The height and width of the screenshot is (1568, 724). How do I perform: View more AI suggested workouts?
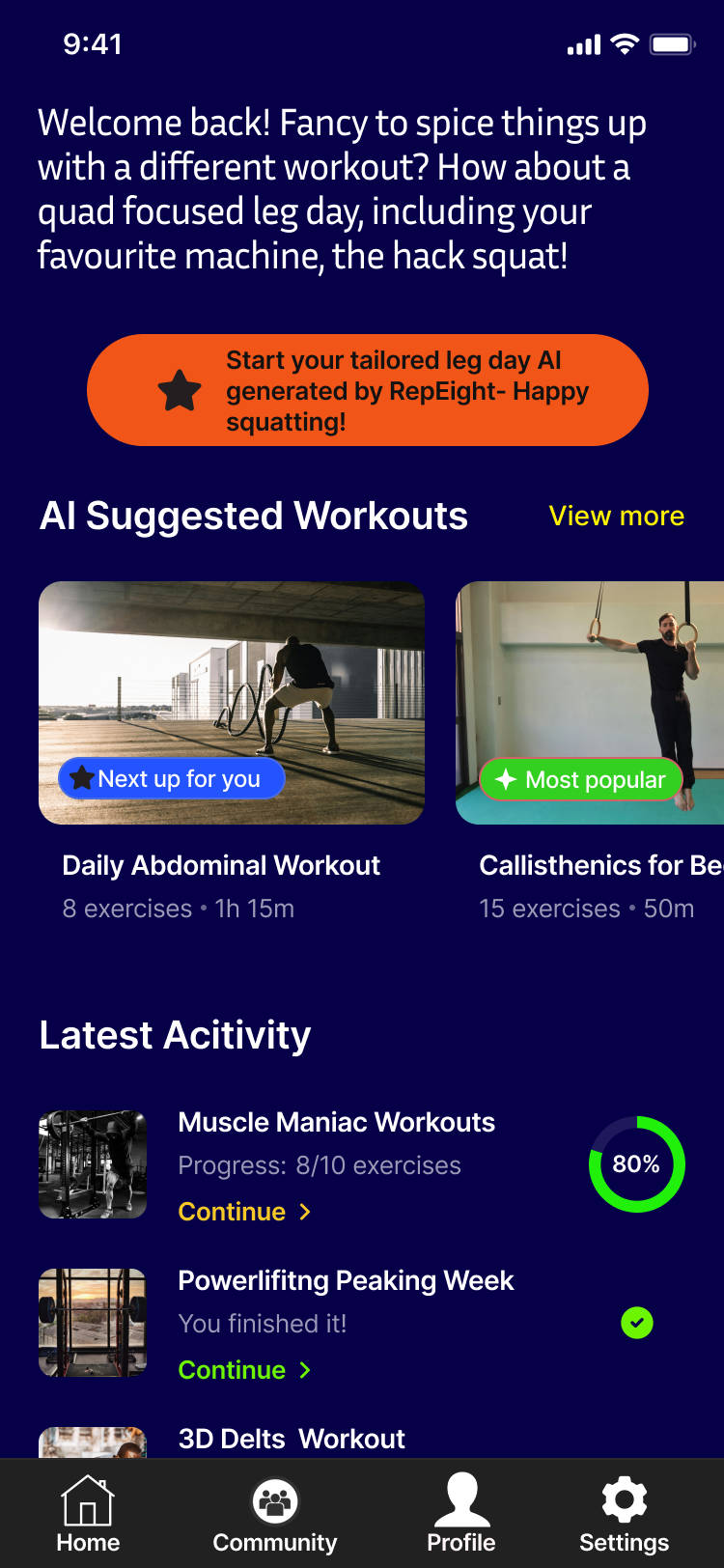[616, 516]
